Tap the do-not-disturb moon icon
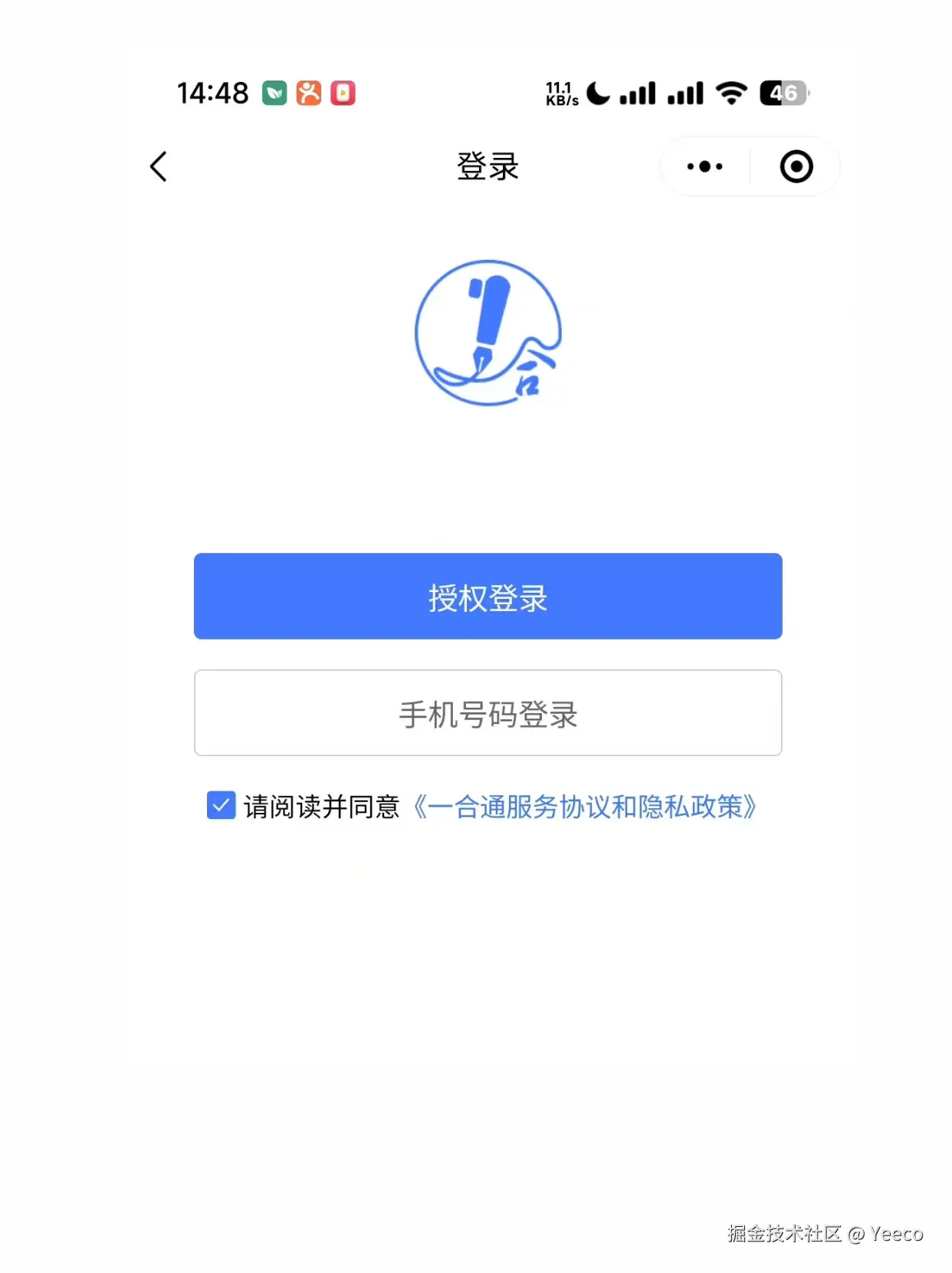The image size is (952, 1273). coord(599,92)
